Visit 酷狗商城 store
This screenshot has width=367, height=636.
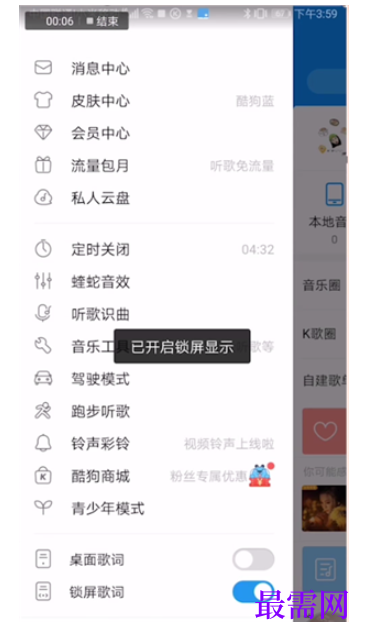(154, 476)
